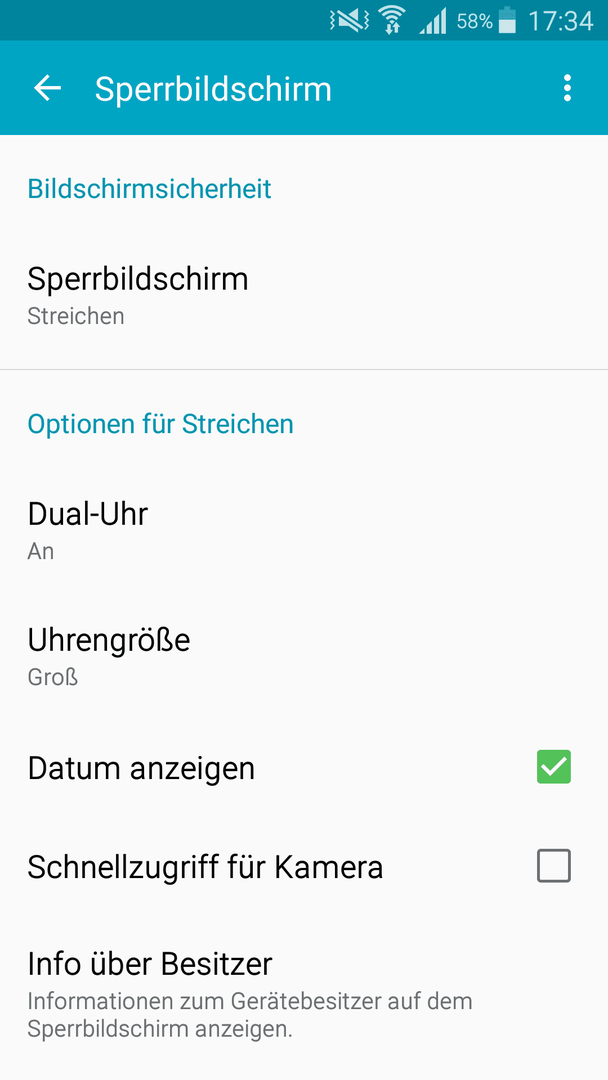Viewport: 608px width, 1080px height.
Task: Go back with the arrow icon
Action: coord(48,89)
